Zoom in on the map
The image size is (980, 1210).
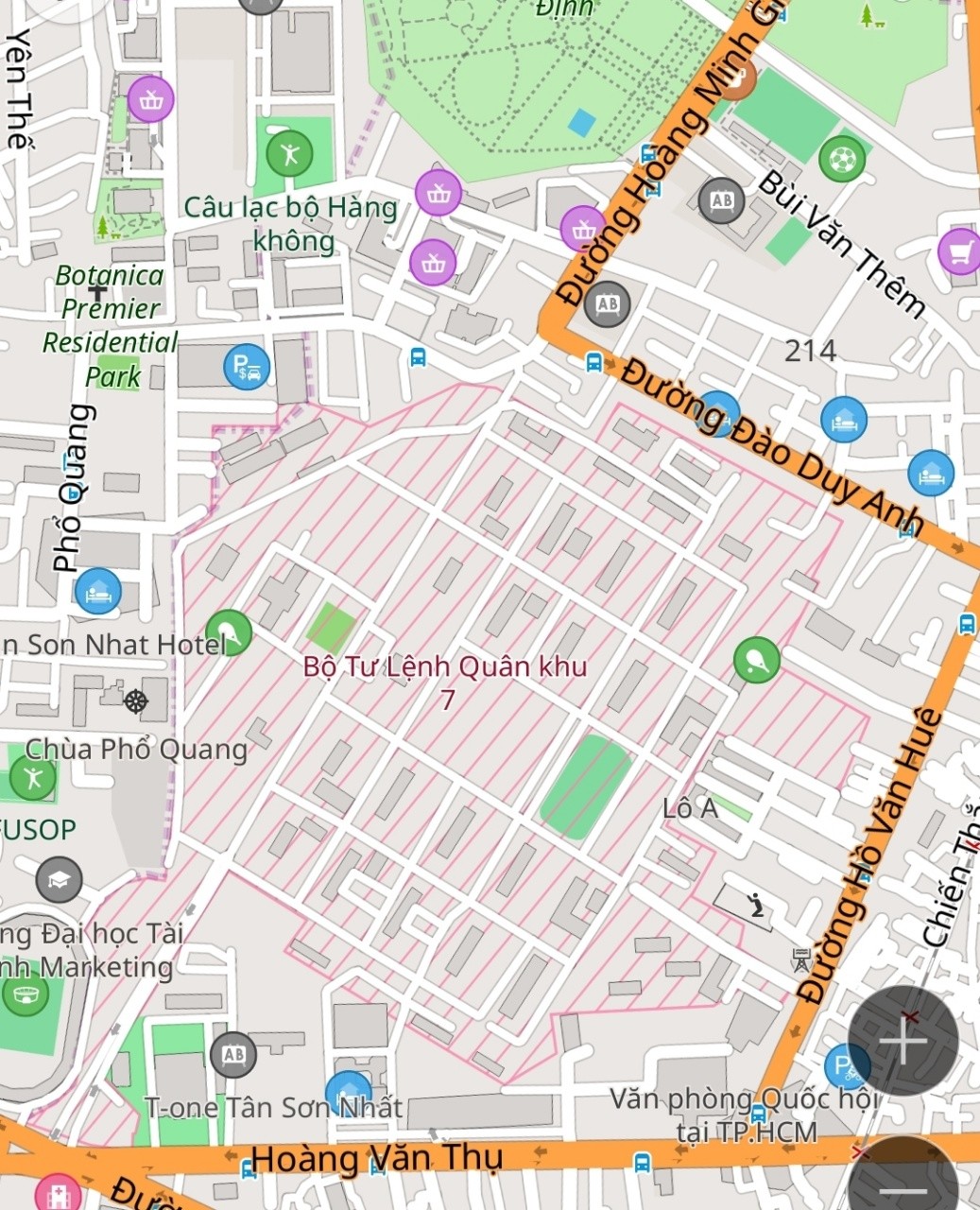coord(903,1041)
